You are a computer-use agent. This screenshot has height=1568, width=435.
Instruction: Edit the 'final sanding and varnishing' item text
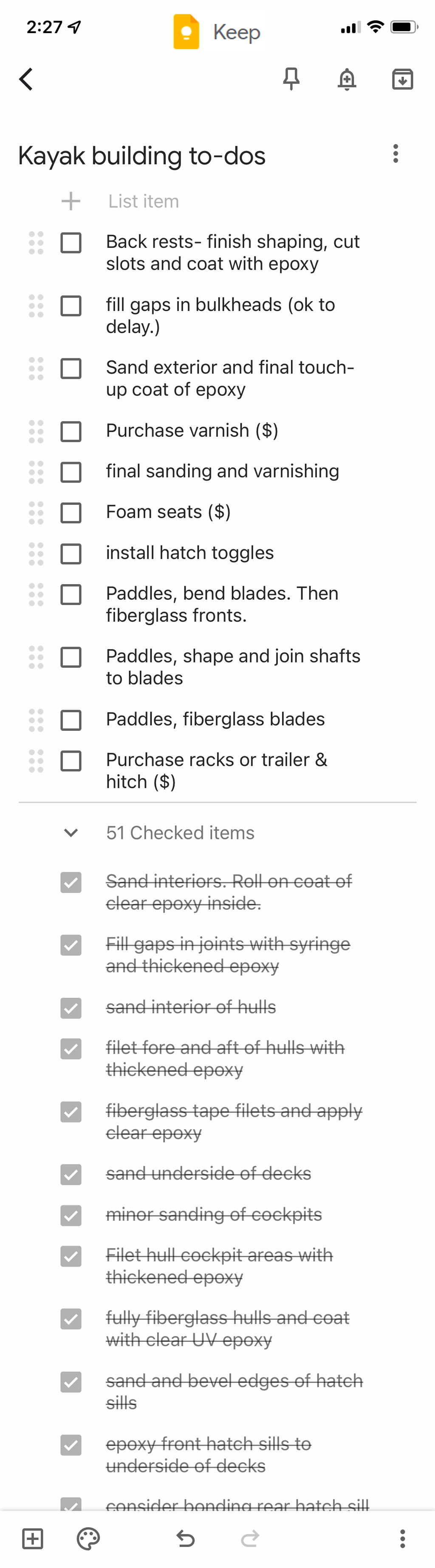(x=222, y=472)
